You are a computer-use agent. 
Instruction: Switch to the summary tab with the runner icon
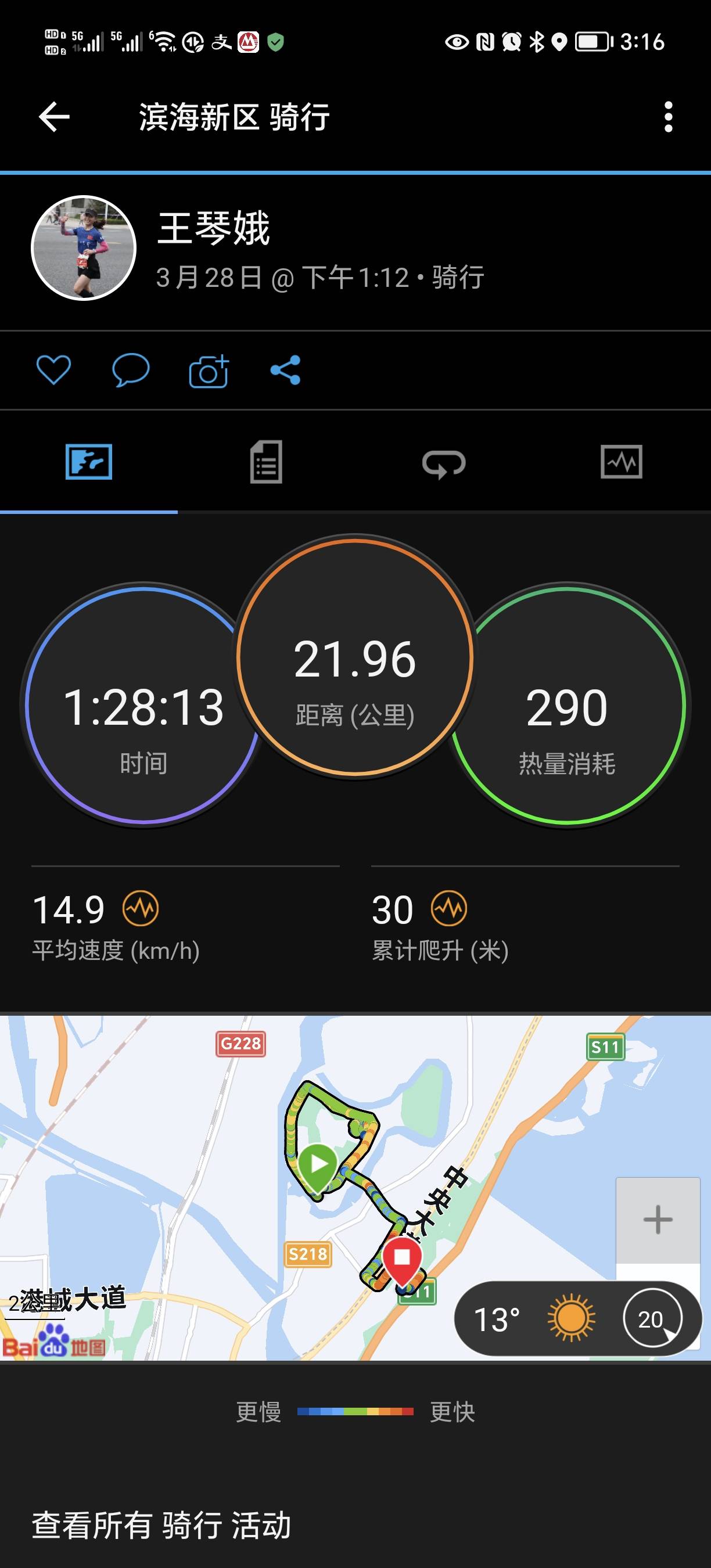coord(90,464)
